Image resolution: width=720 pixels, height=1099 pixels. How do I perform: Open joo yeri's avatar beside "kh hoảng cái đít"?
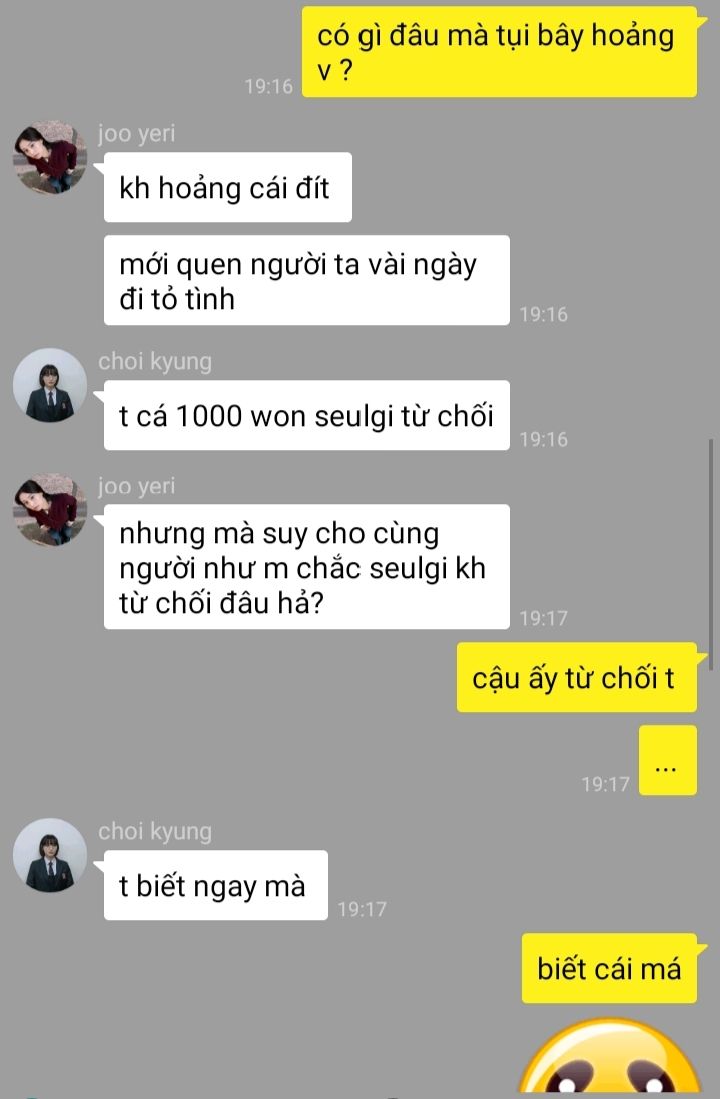click(50, 158)
